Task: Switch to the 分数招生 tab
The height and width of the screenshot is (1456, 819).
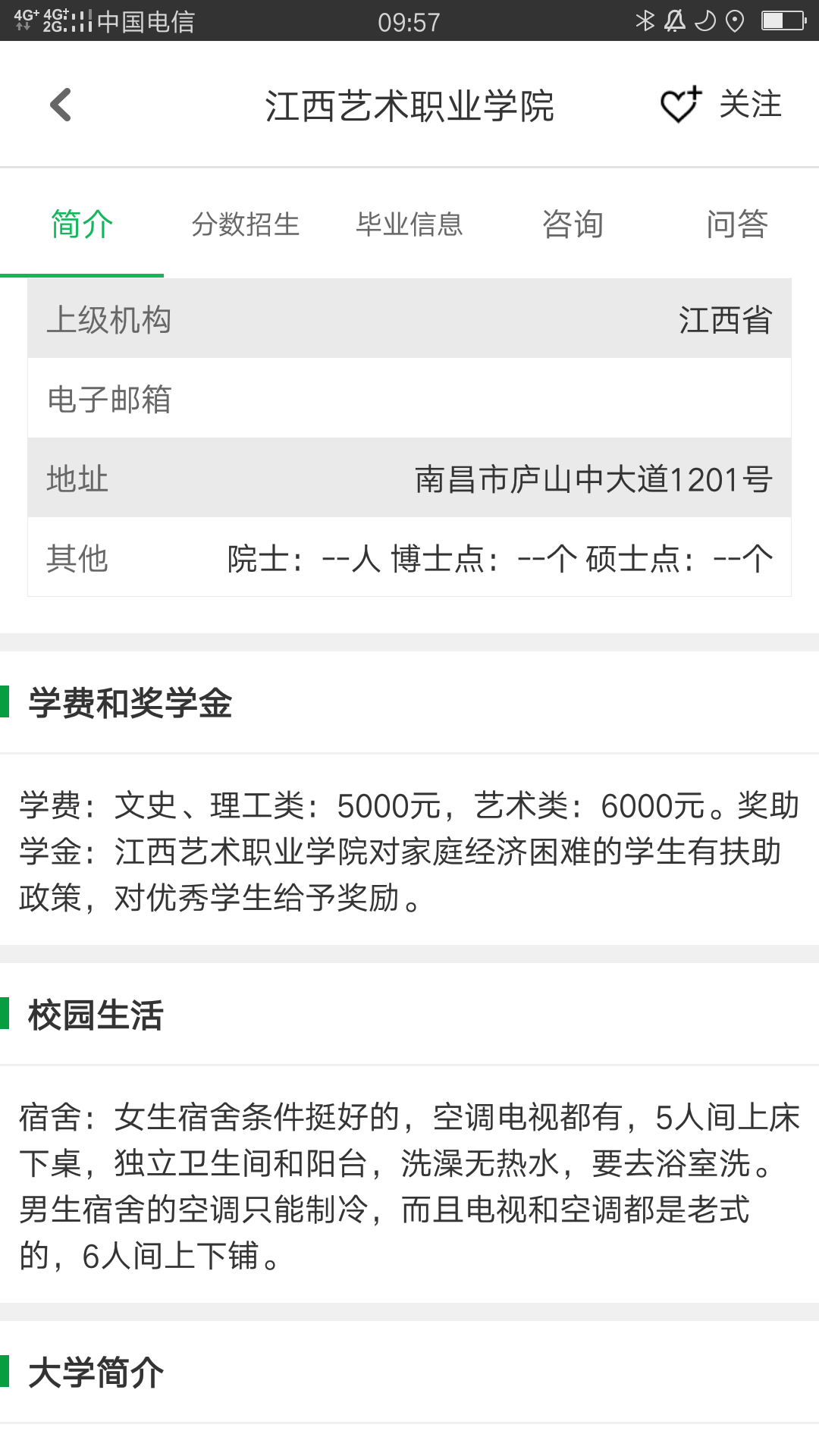Action: [246, 224]
